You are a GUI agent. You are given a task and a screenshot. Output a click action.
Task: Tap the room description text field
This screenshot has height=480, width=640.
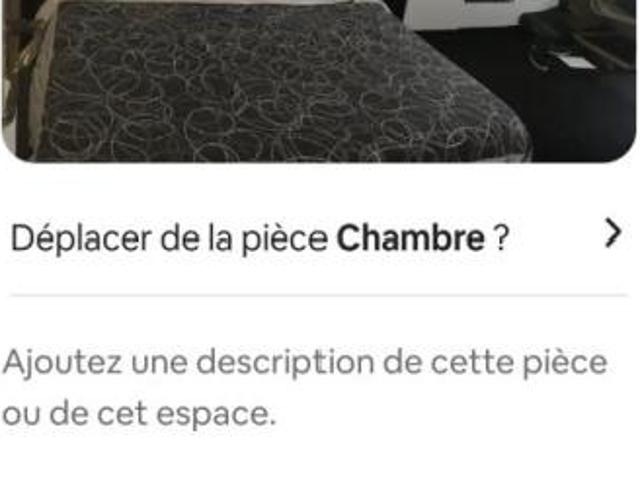coord(305,387)
